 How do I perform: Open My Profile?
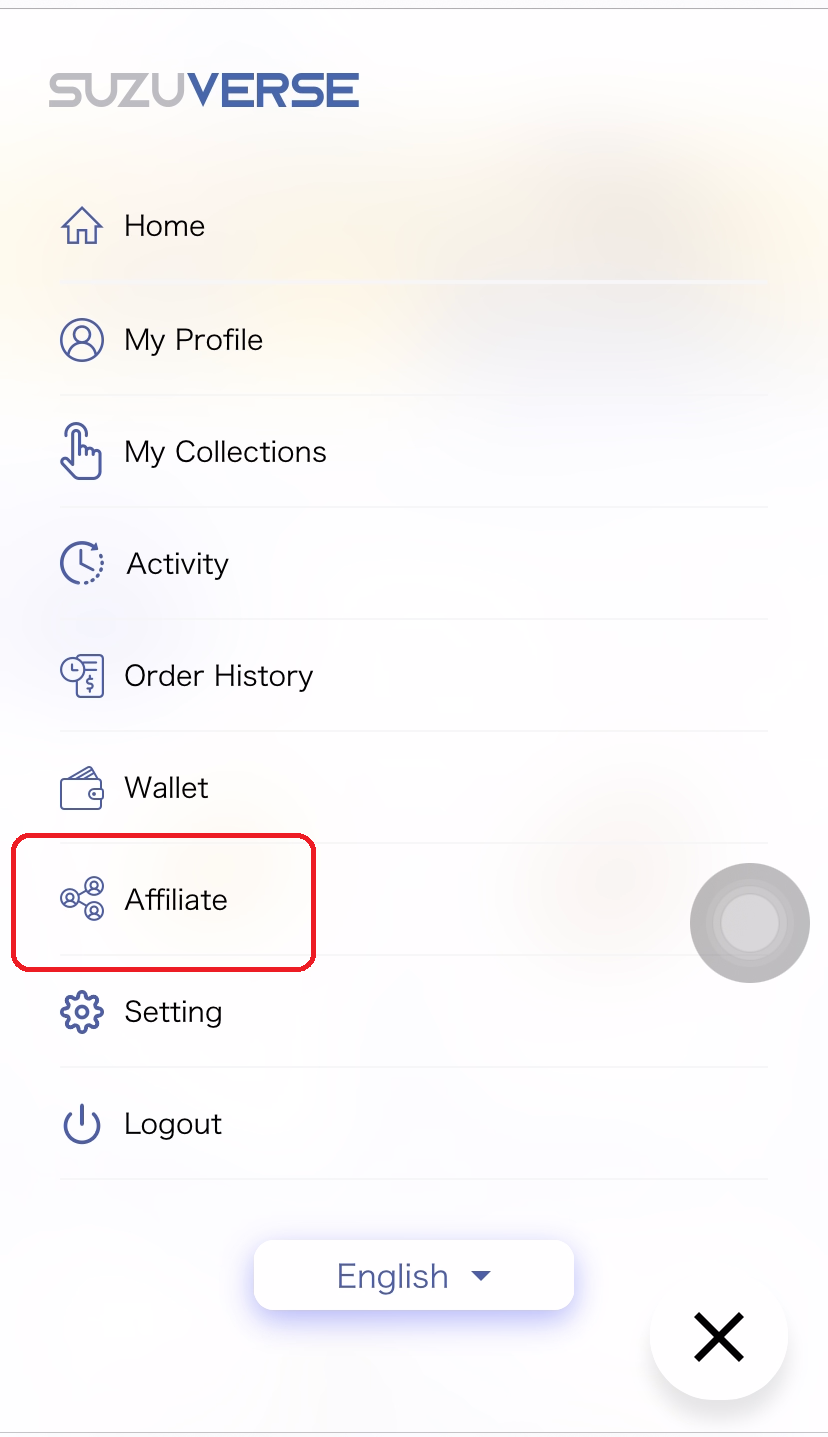[x=193, y=340]
